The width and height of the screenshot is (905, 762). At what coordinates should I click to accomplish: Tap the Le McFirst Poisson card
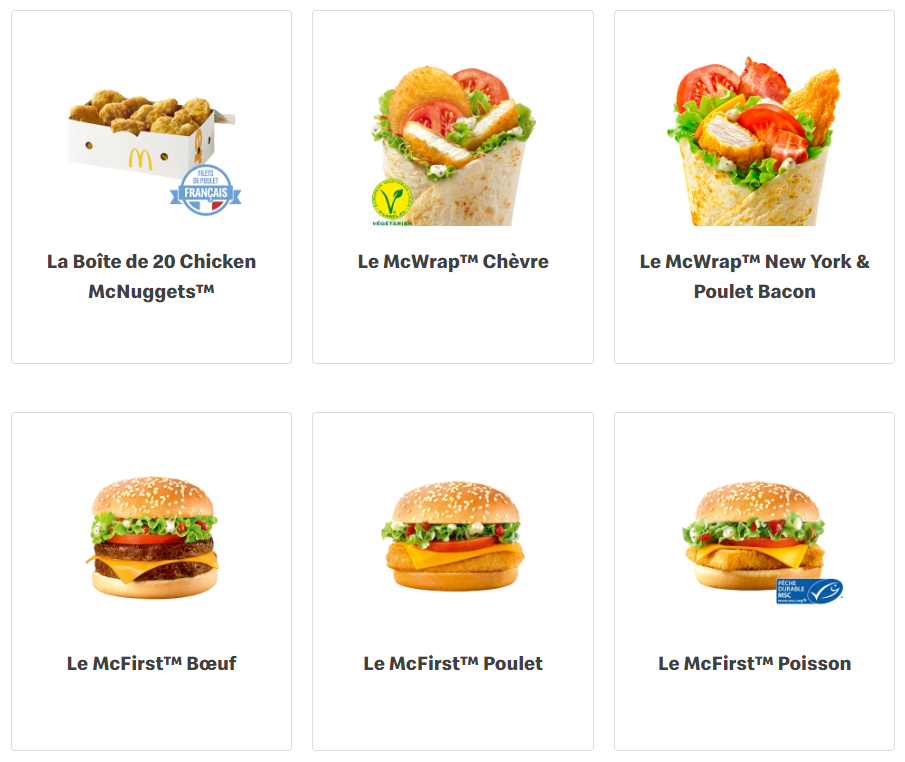tap(754, 581)
